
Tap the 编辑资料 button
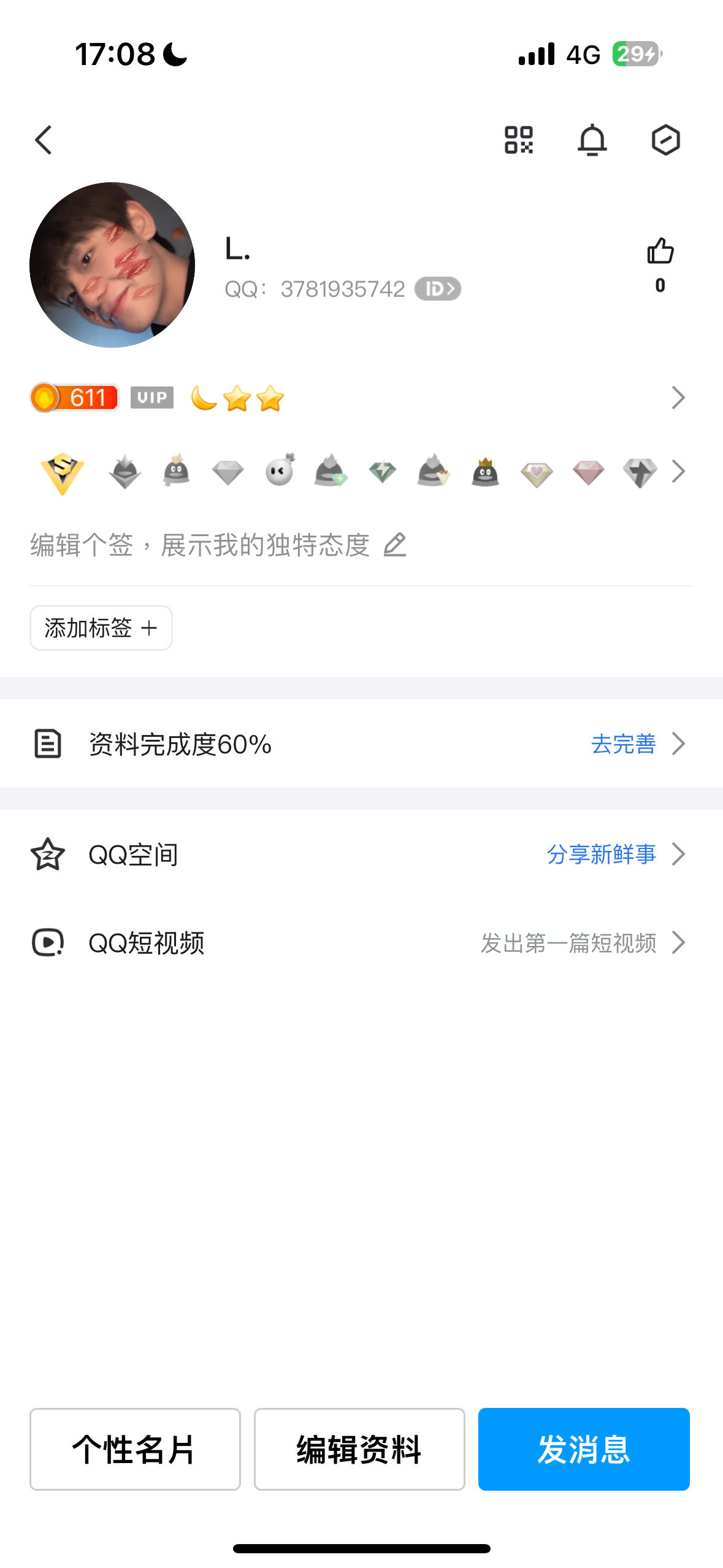pyautogui.click(x=359, y=1449)
